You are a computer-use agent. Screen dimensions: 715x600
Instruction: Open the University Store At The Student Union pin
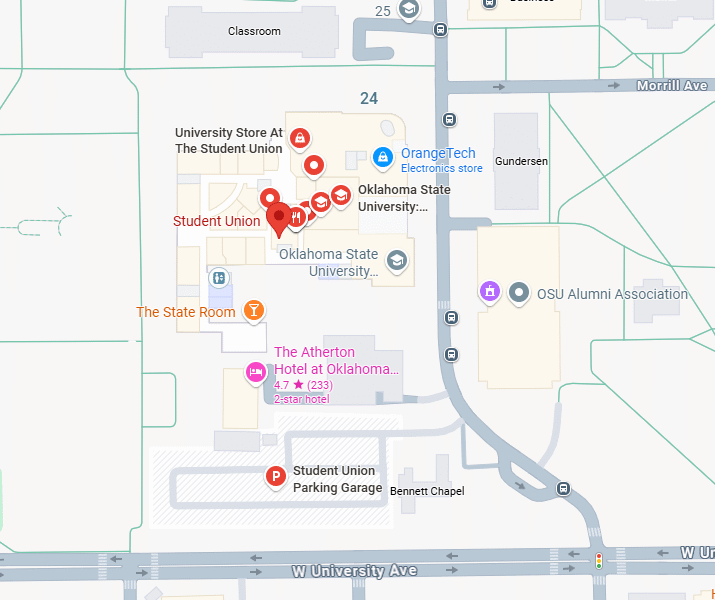[x=298, y=138]
